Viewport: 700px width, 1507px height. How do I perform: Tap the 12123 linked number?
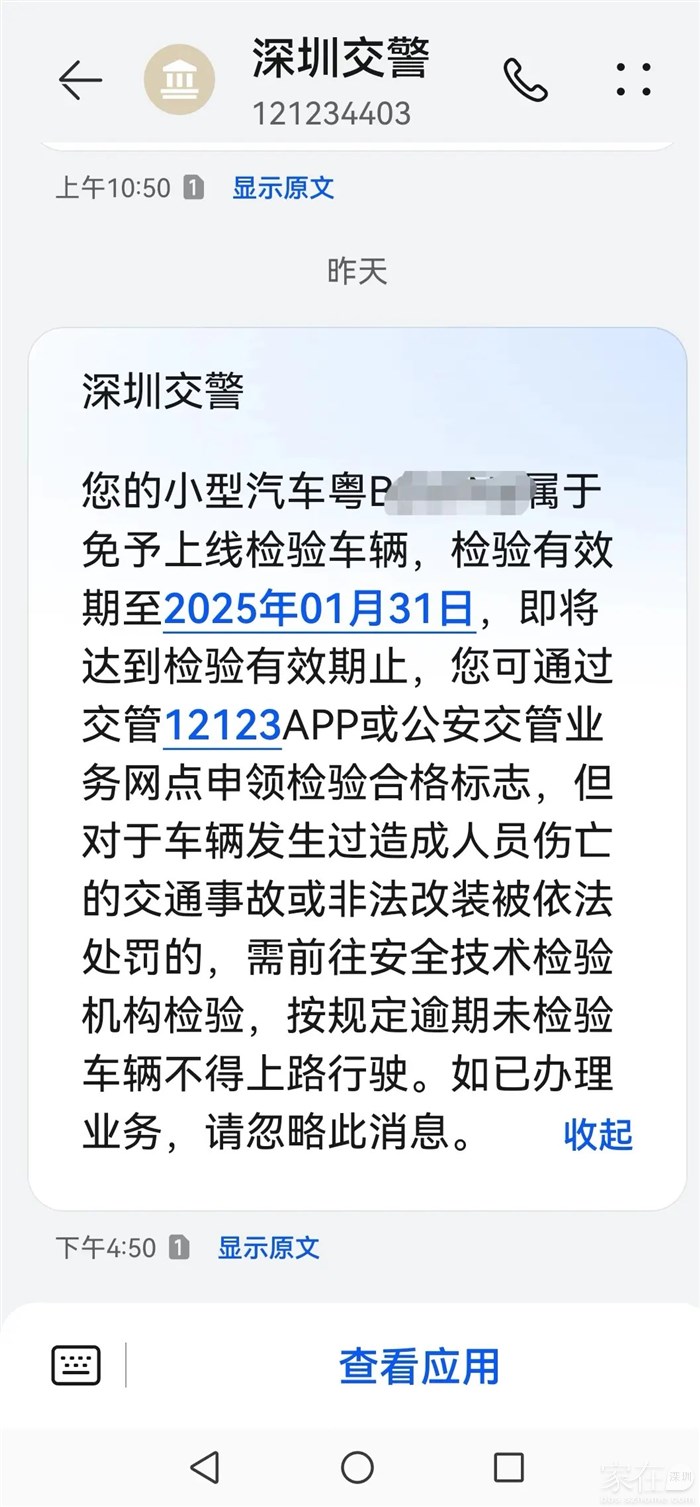222,725
